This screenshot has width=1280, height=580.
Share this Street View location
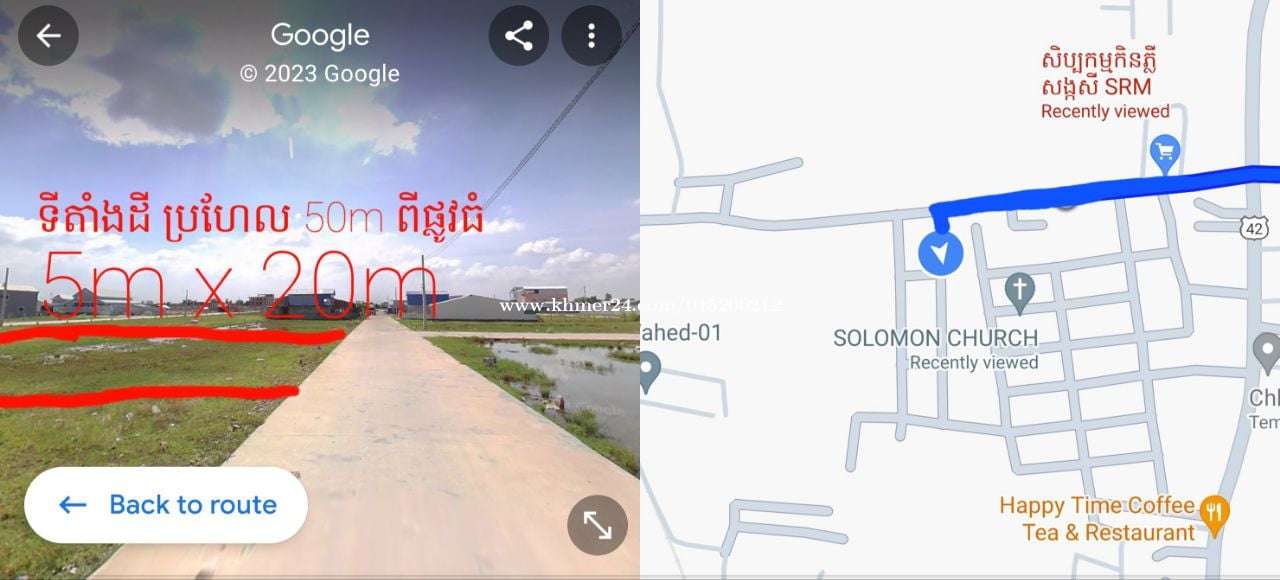tap(518, 37)
